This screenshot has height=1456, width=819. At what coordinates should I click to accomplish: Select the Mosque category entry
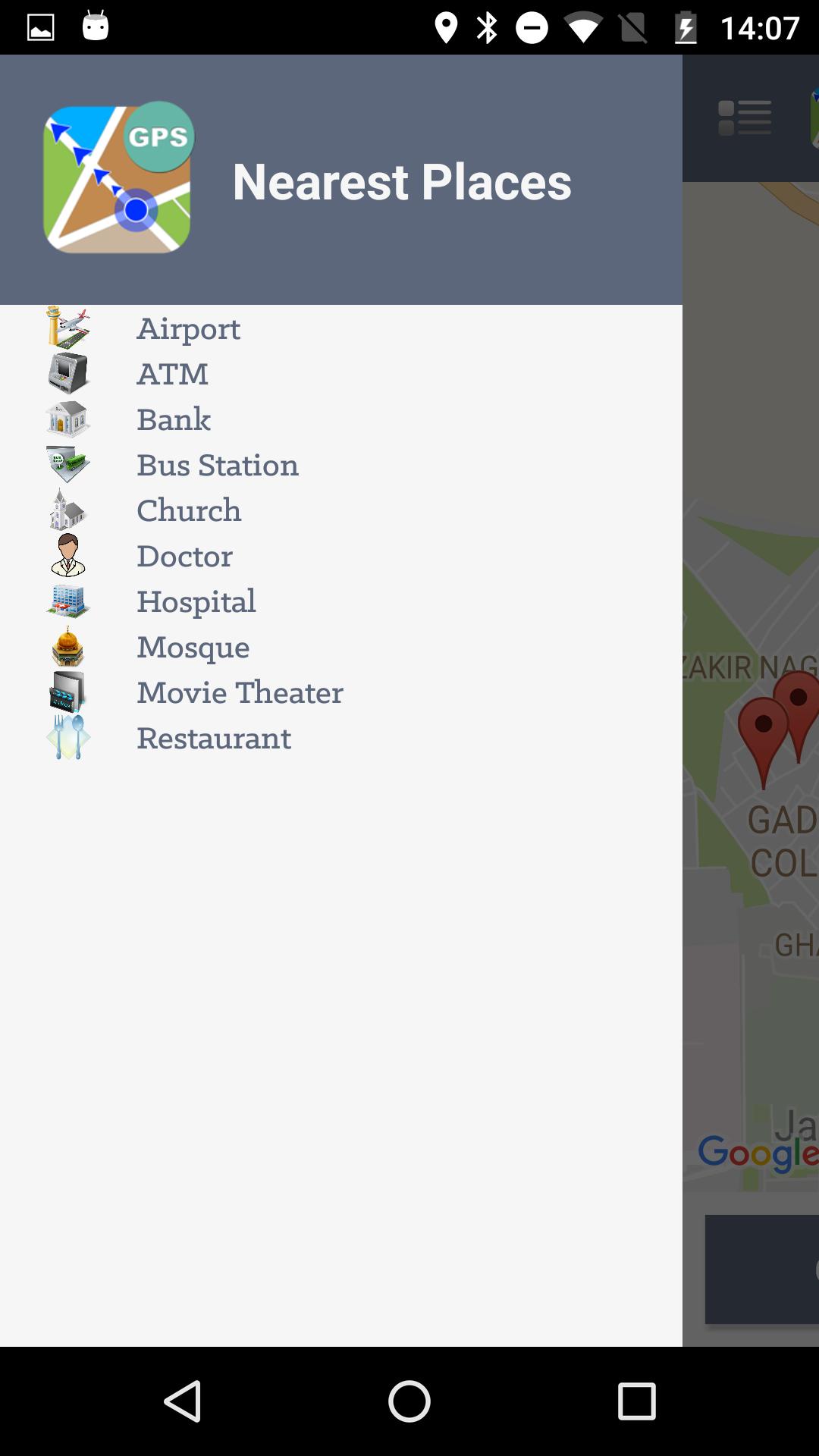coord(192,646)
